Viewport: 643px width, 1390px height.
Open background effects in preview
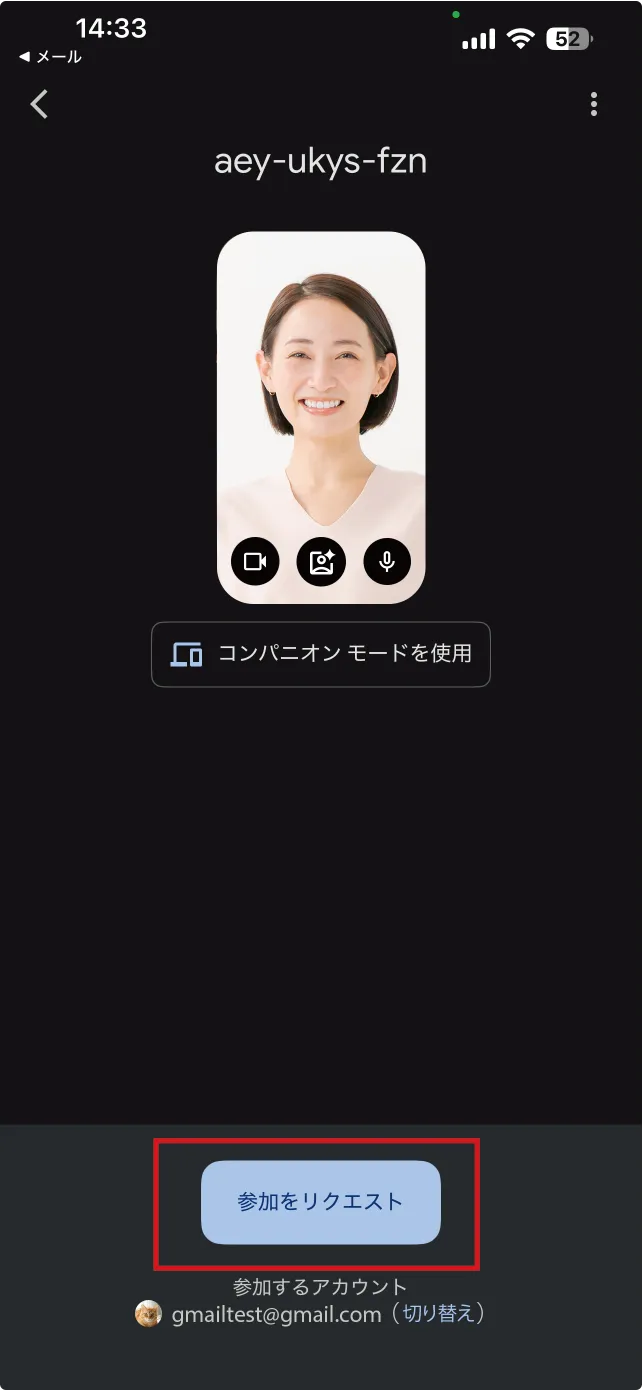coord(321,561)
